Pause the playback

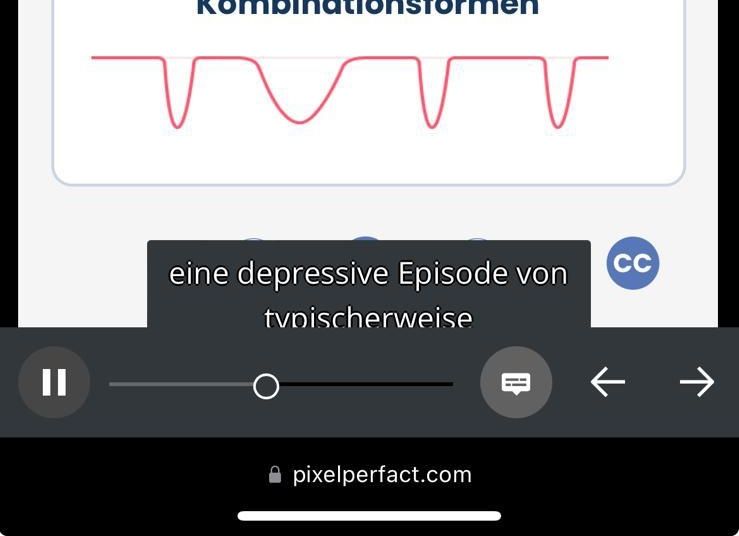click(54, 382)
